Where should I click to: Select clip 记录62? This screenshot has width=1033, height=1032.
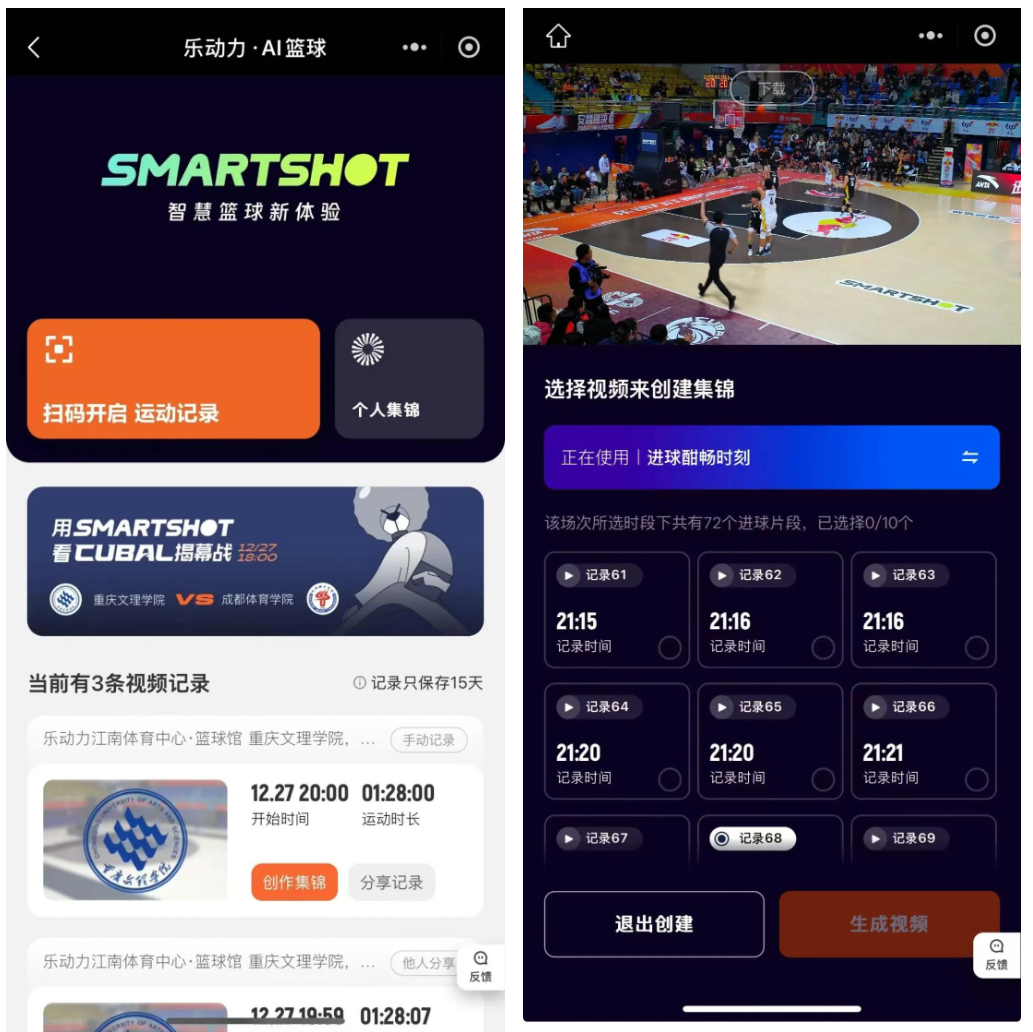point(823,647)
